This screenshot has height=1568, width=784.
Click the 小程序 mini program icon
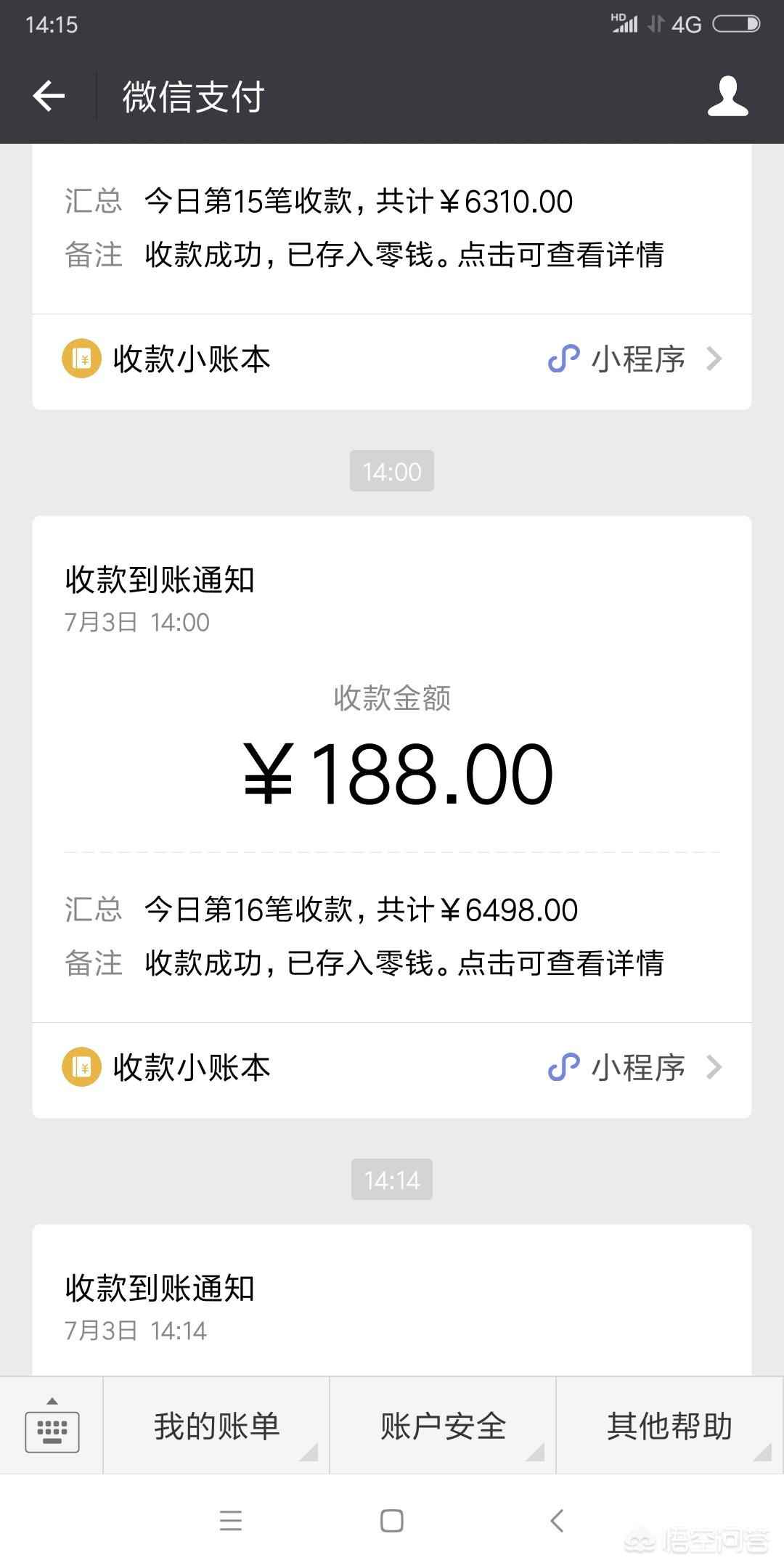click(563, 359)
